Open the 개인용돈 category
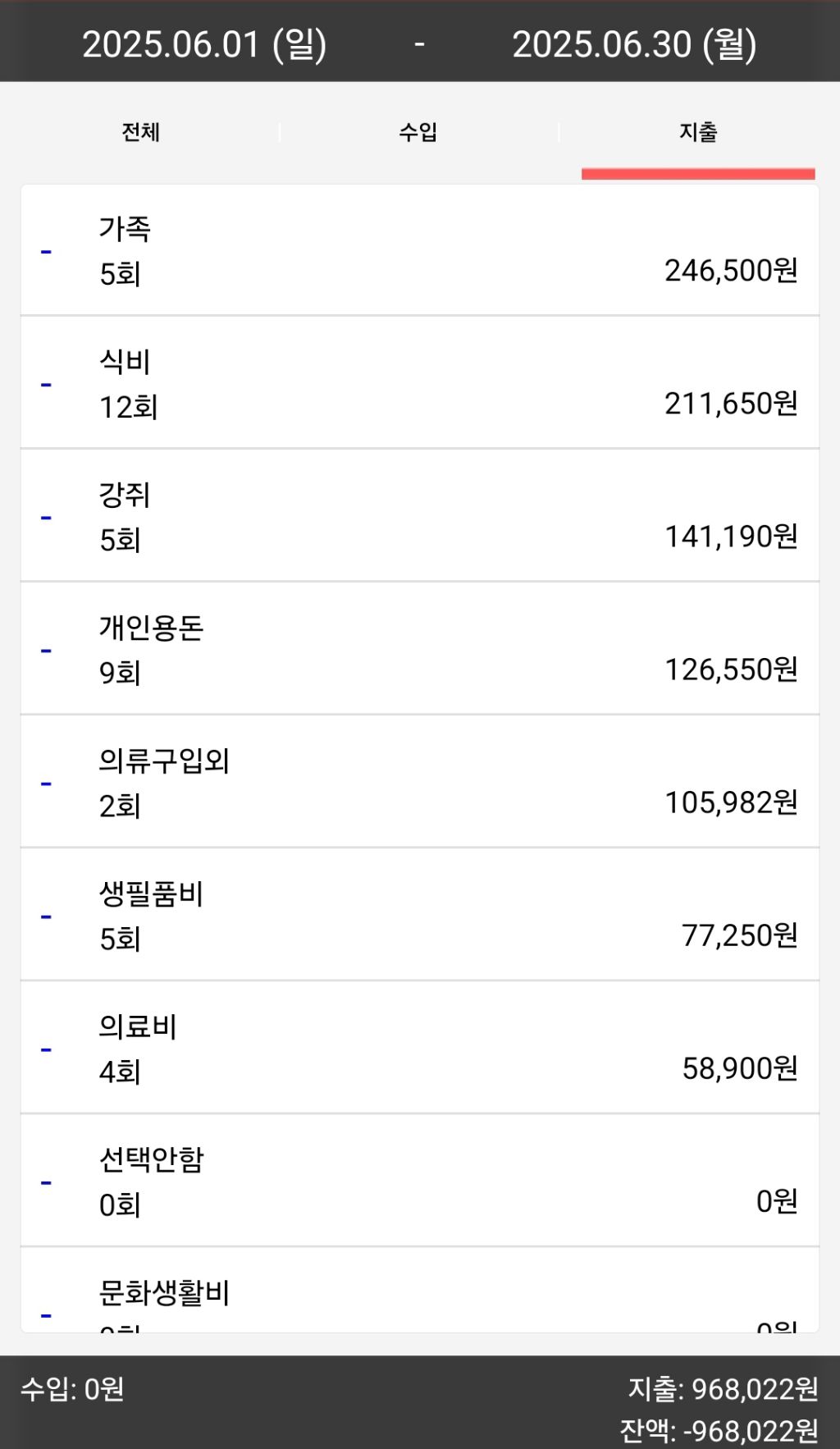The width and height of the screenshot is (840, 1449). coord(420,648)
